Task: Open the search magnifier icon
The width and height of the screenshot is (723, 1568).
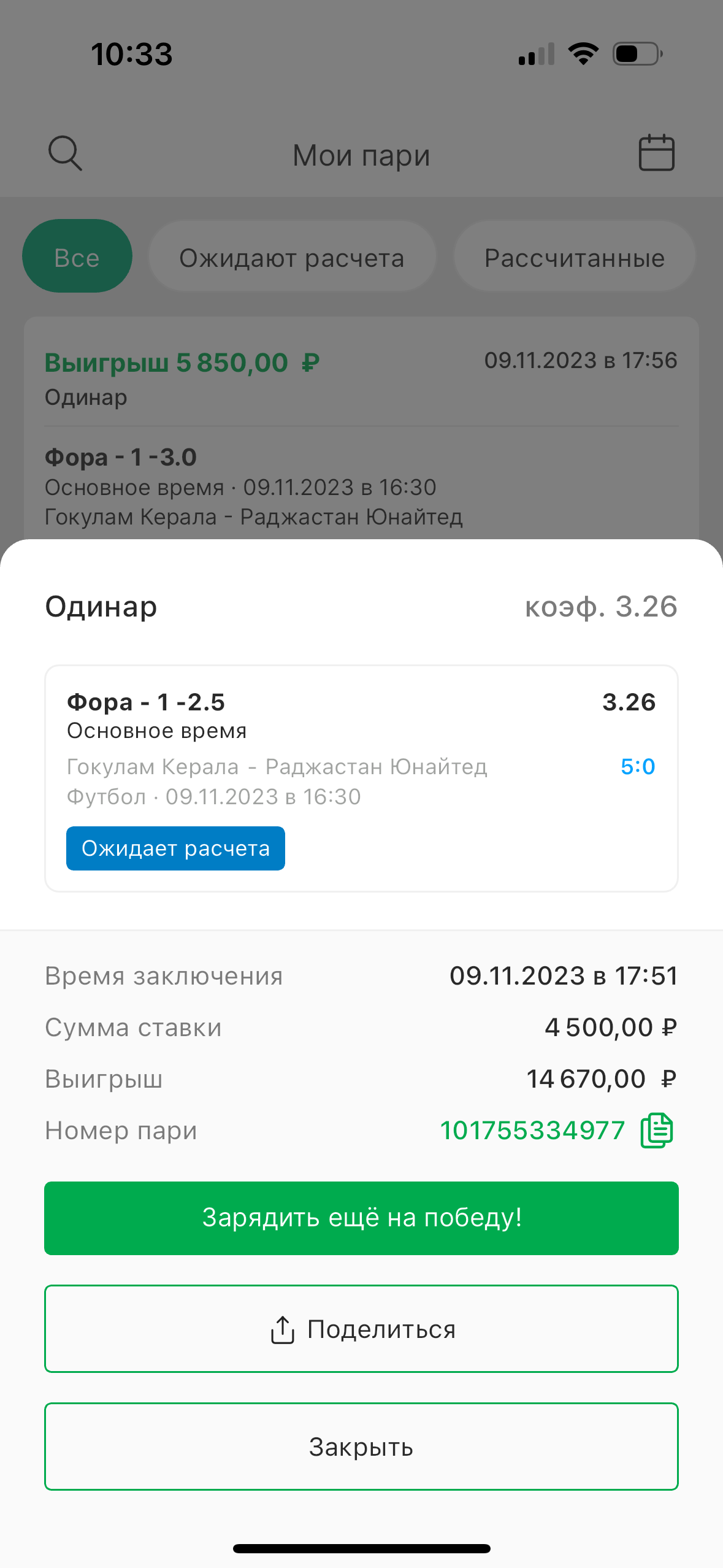Action: (65, 153)
